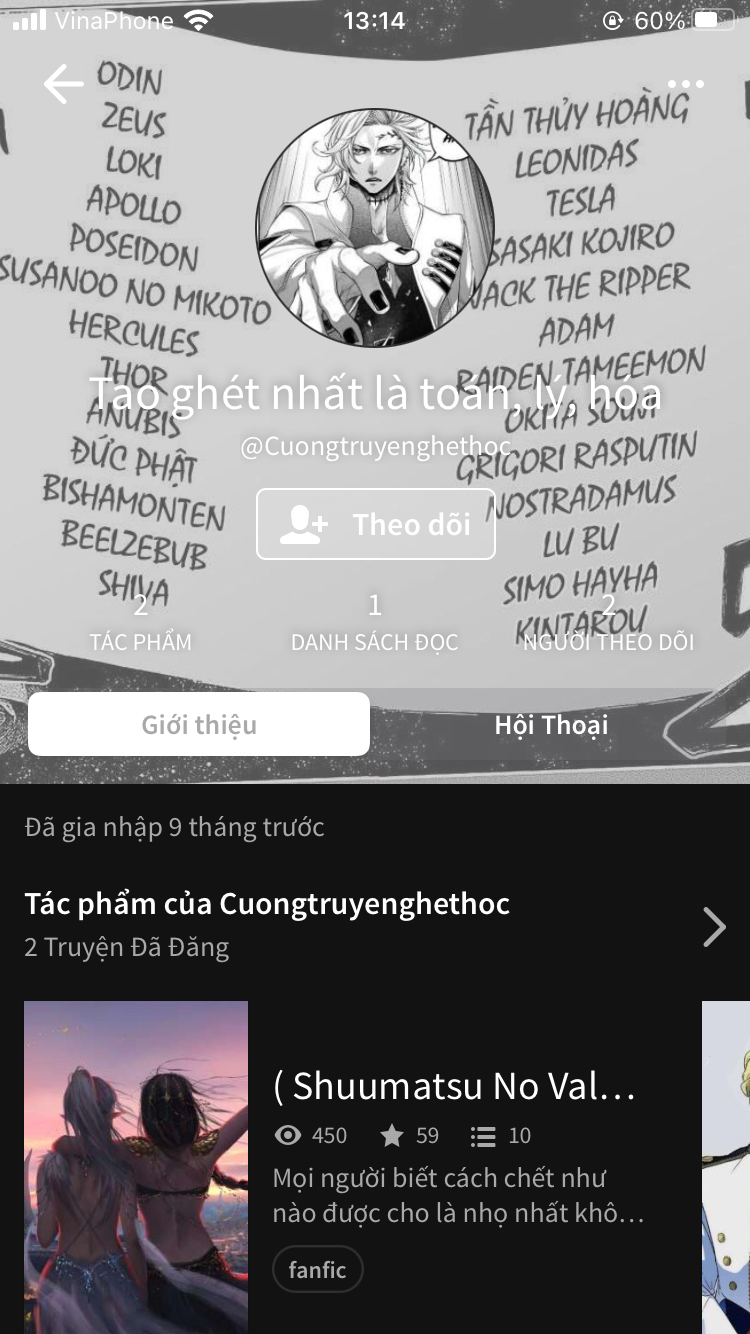Screen dimensions: 750x1334
Task: Tap the Theo dõi follow button
Action: (376, 524)
